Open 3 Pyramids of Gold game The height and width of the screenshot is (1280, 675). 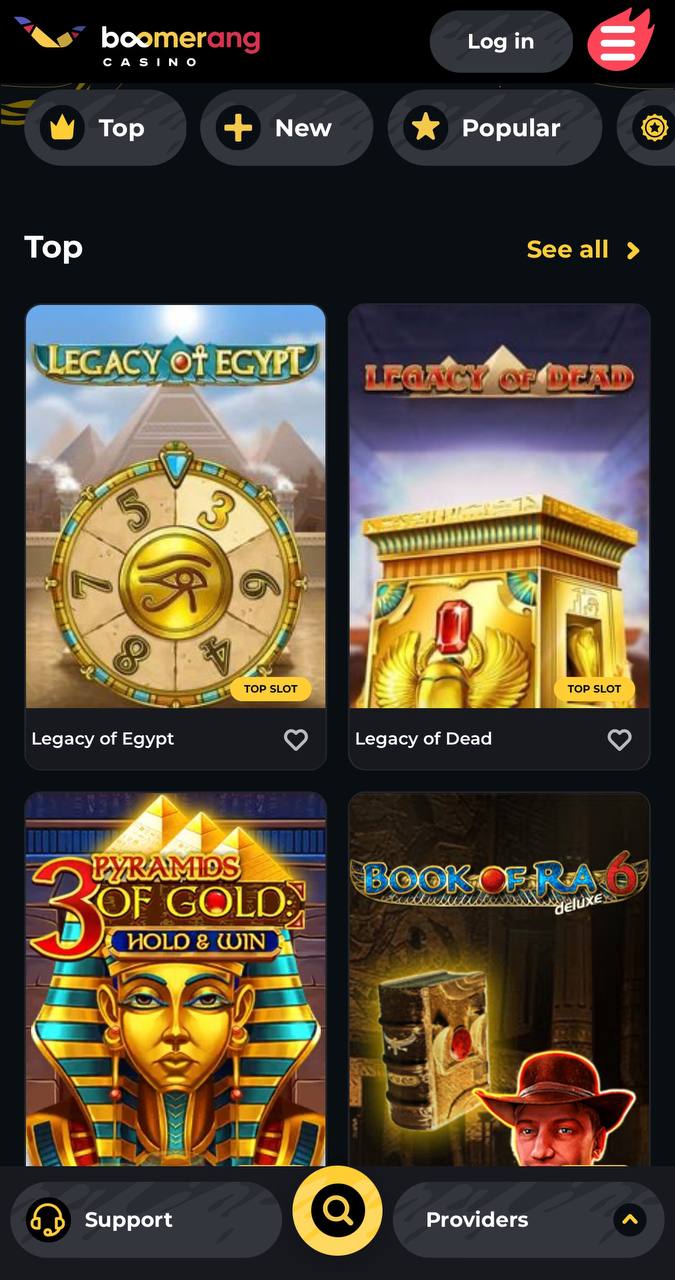176,980
